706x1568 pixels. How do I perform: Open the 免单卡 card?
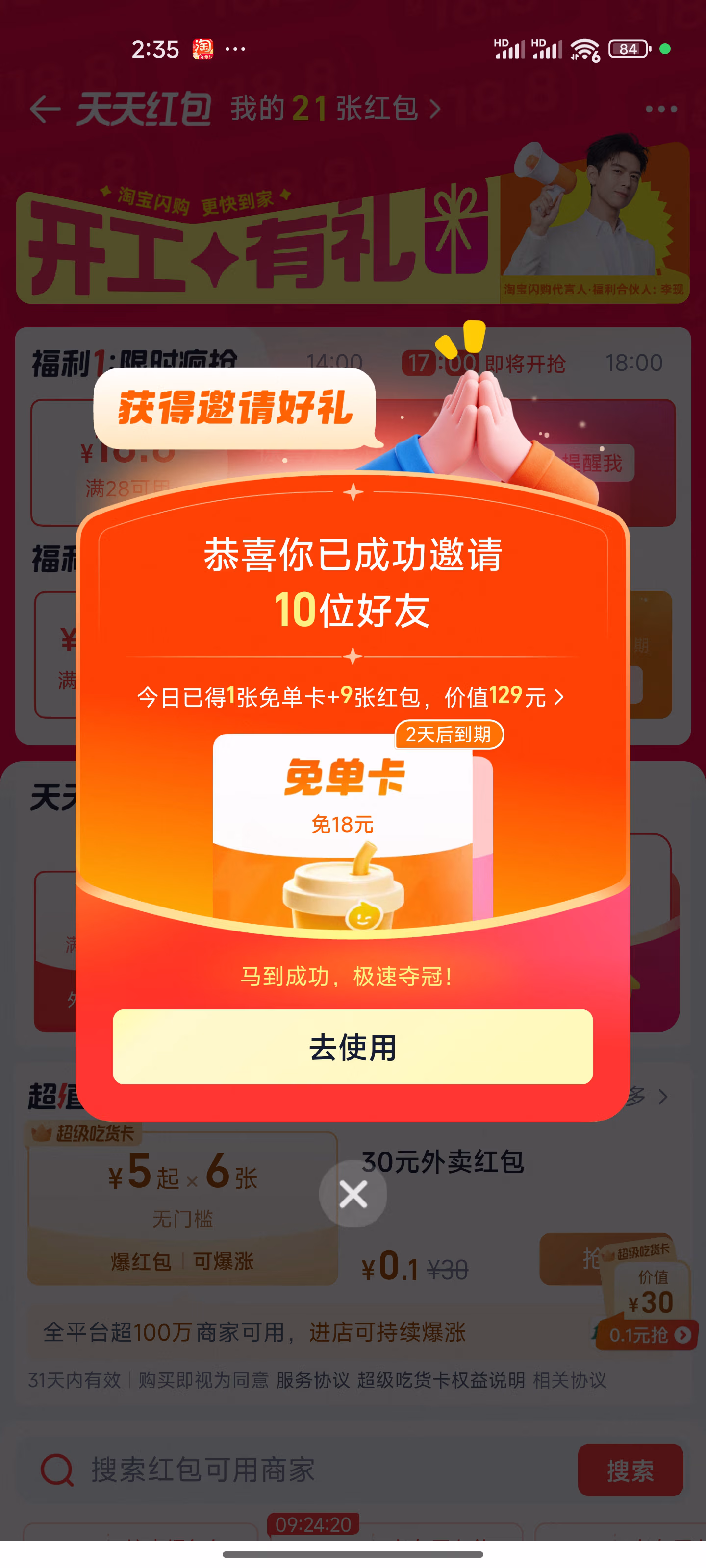click(343, 831)
